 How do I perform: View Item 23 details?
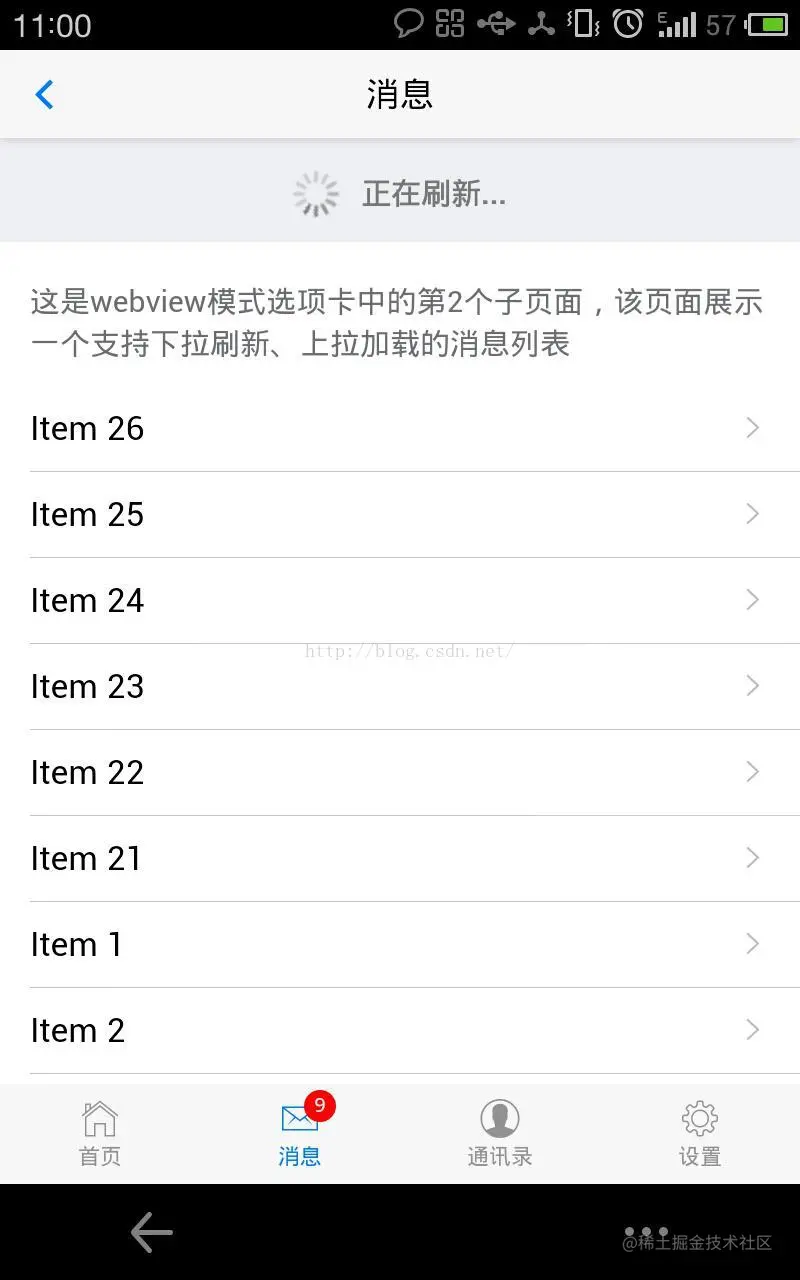tap(400, 687)
